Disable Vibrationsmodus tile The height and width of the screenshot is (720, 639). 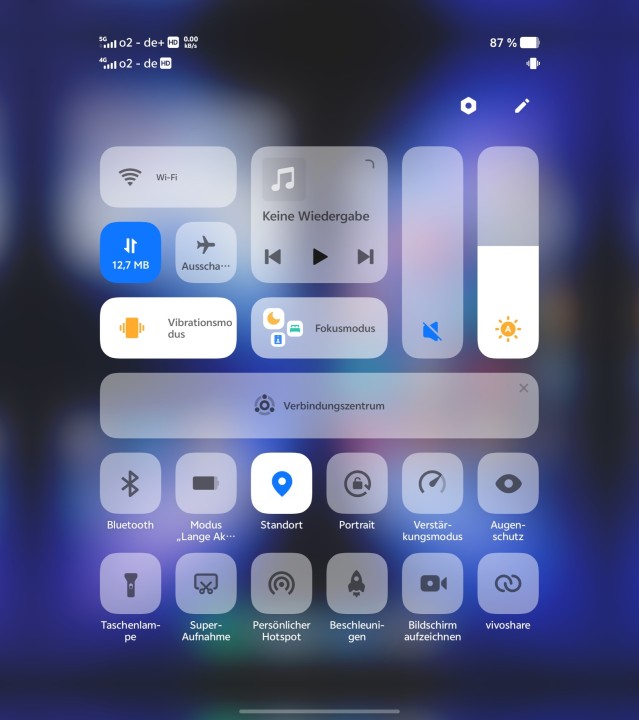tap(168, 328)
